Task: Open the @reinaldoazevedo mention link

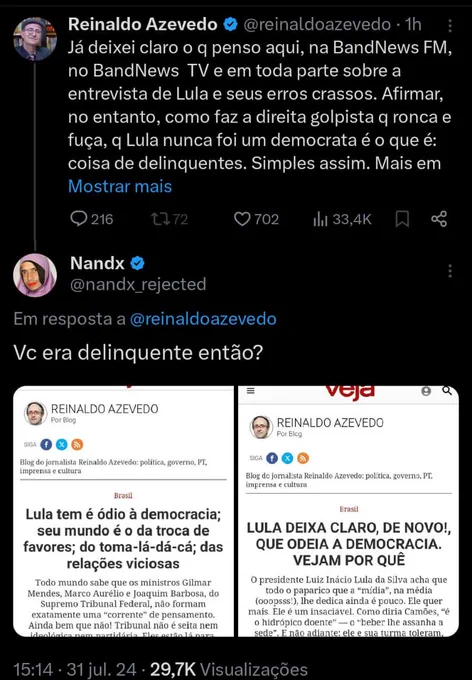Action: (x=203, y=319)
